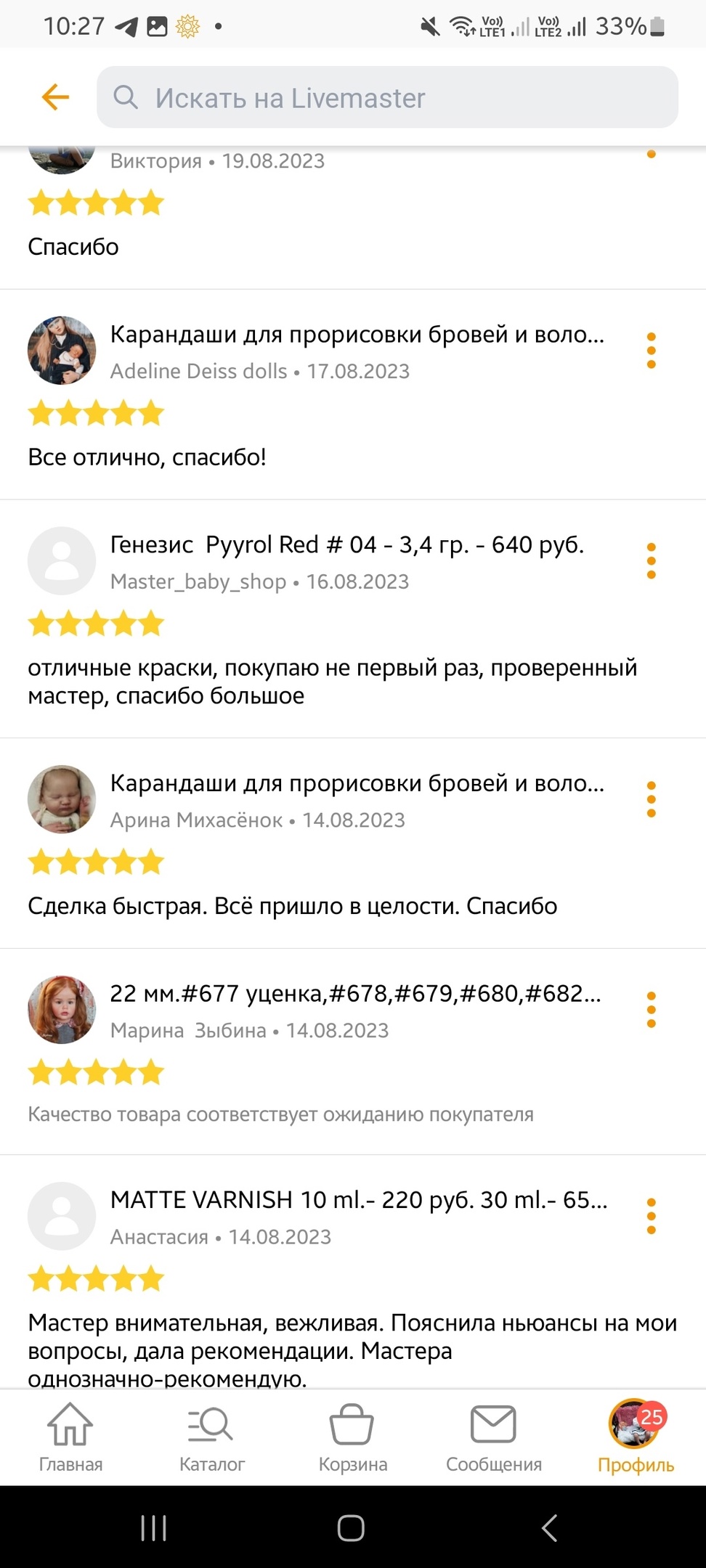Open the Корзина tab
The height and width of the screenshot is (1568, 706).
click(x=352, y=1438)
